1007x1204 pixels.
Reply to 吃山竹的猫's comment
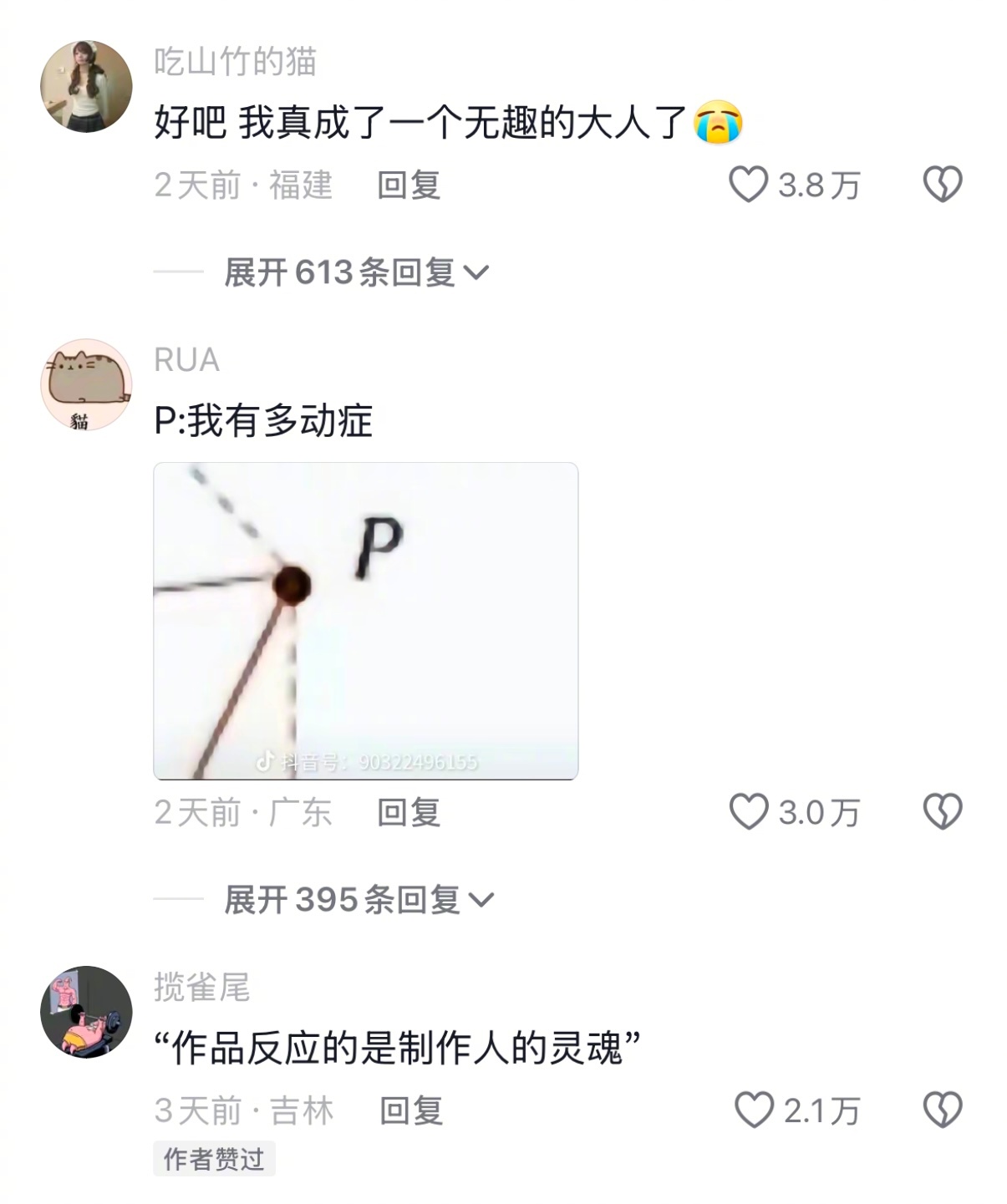click(408, 185)
